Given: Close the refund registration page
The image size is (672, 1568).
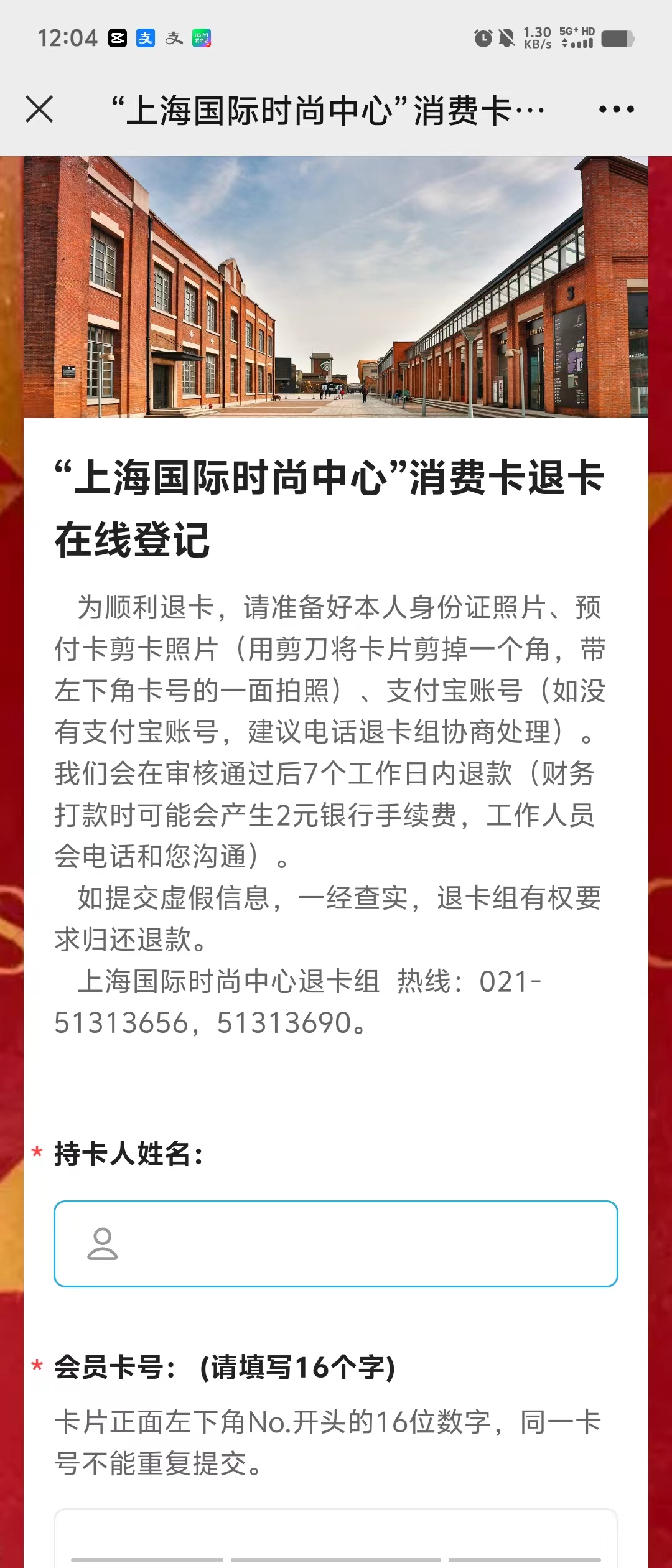Looking at the screenshot, I should (39, 110).
